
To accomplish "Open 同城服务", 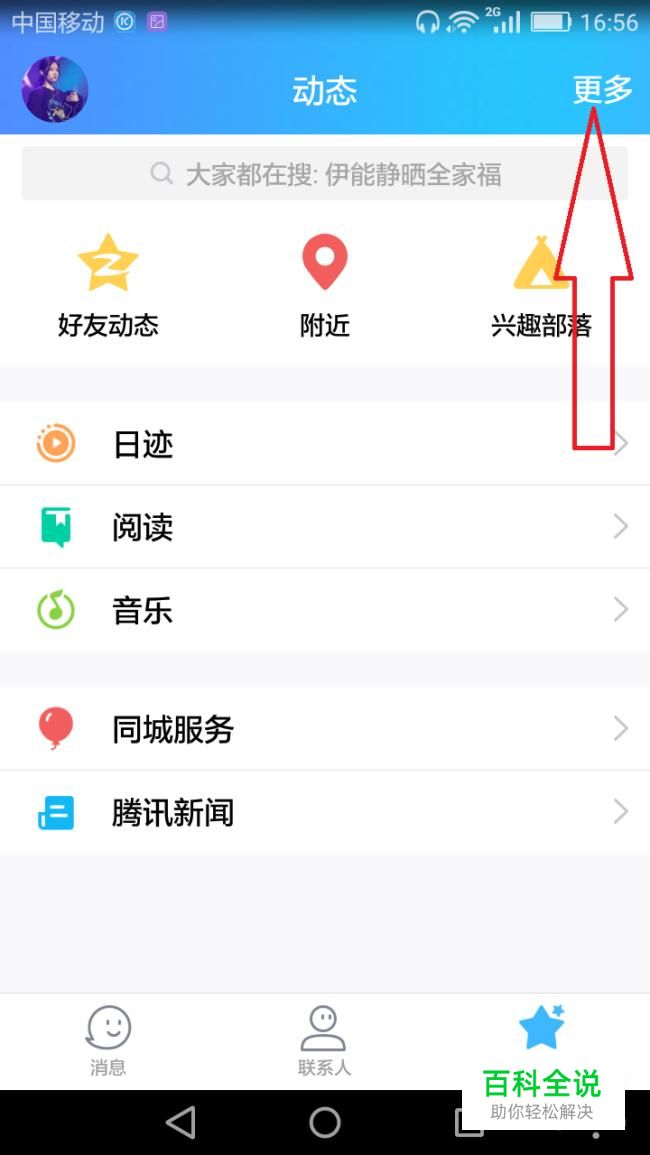I will click(325, 729).
